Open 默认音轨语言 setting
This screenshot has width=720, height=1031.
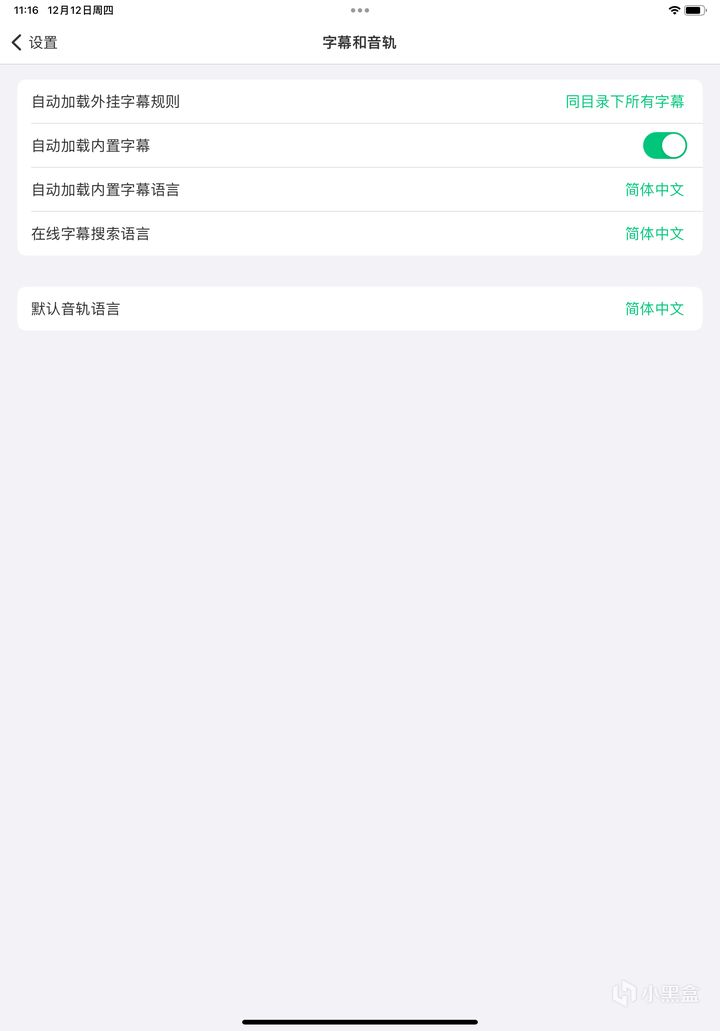coord(359,309)
